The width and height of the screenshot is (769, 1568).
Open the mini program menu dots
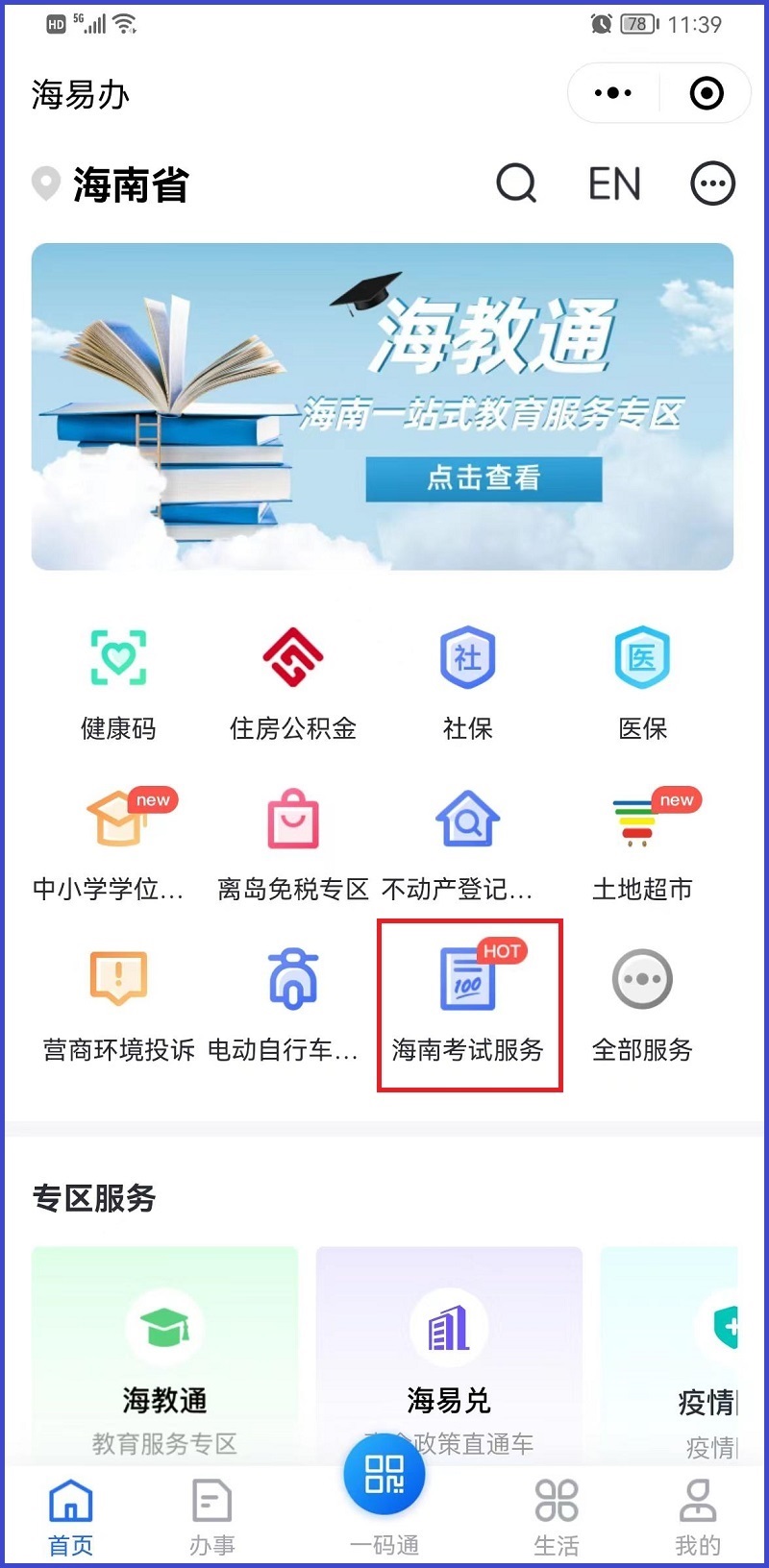coord(612,93)
